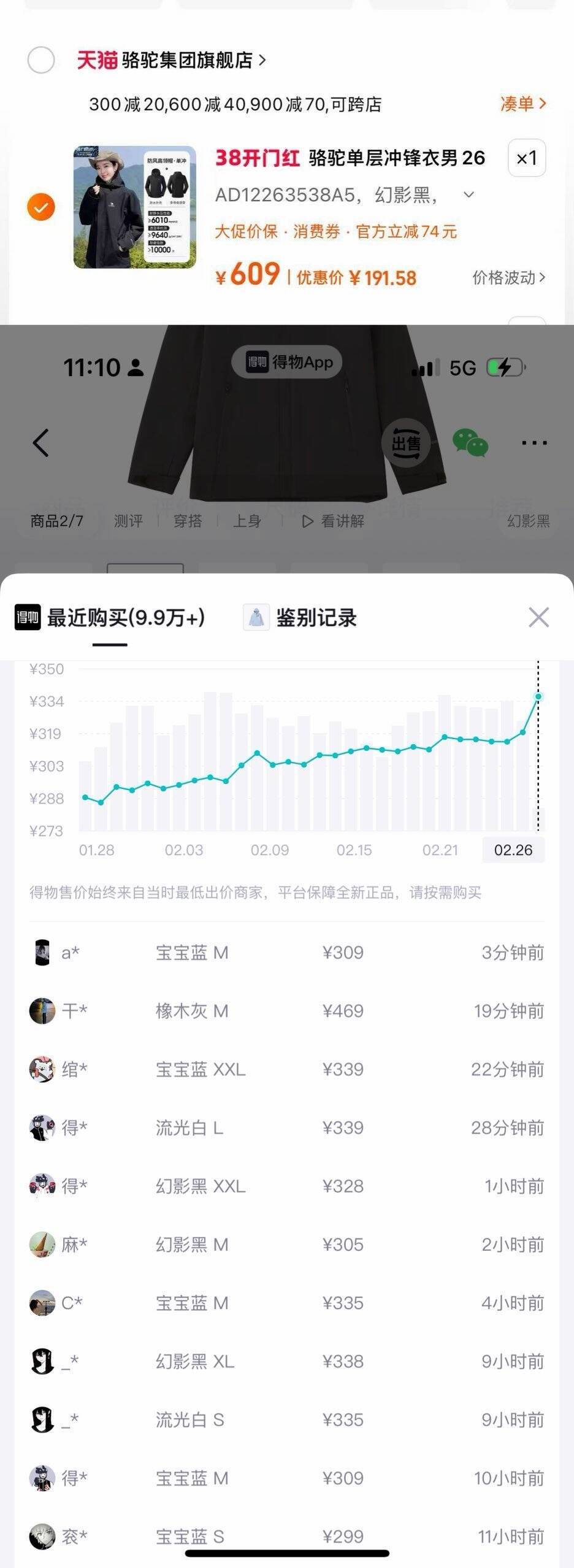The width and height of the screenshot is (574, 1568).
Task: Tap the 天猫 Tmall logo
Action: tap(97, 60)
